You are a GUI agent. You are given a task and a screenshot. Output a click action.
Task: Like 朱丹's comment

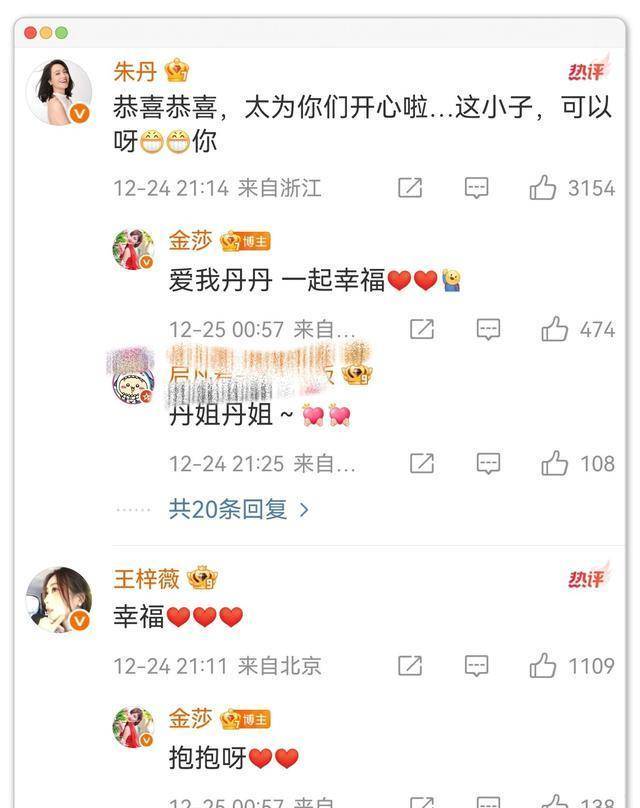(543, 187)
